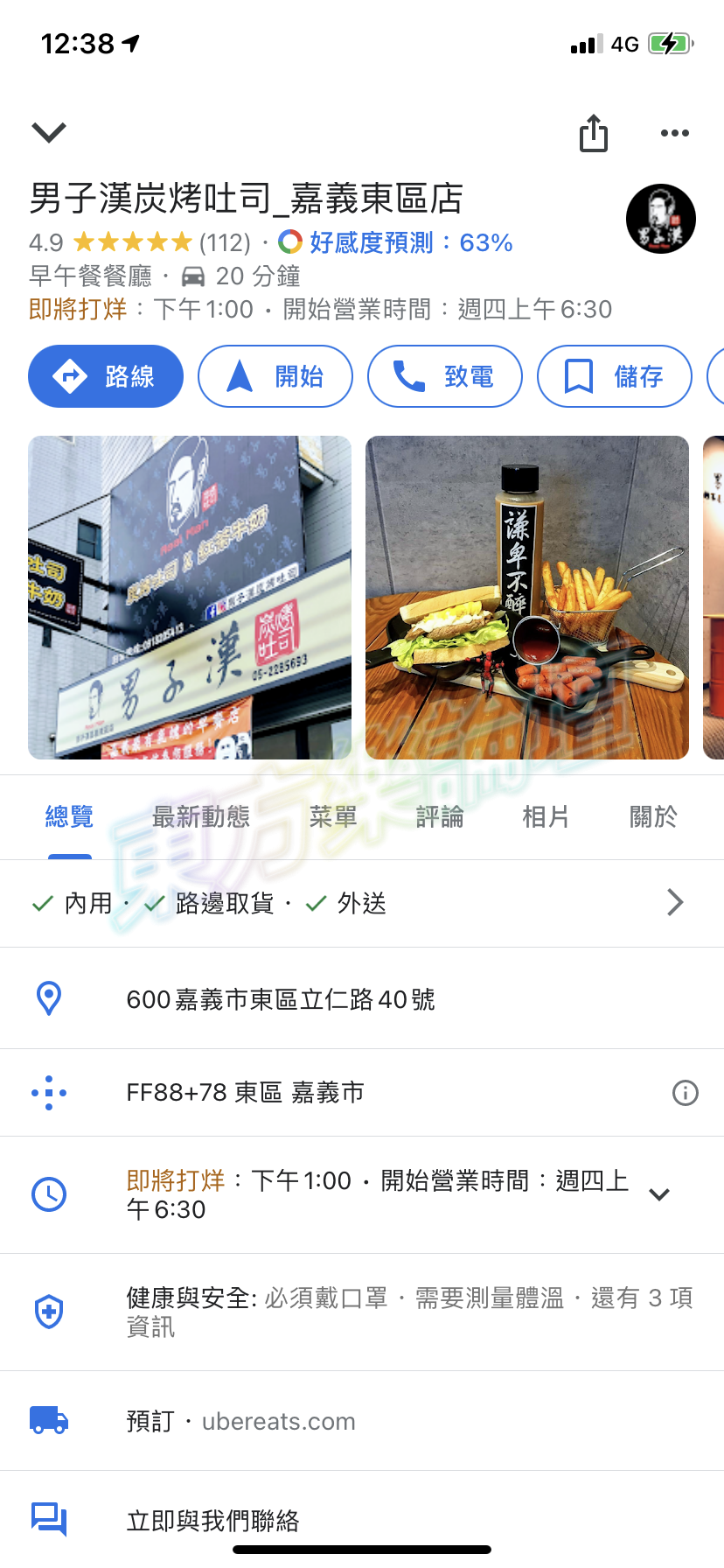The width and height of the screenshot is (724, 1568).
Task: Collapse the place sheet with the top chevron
Action: 48,132
